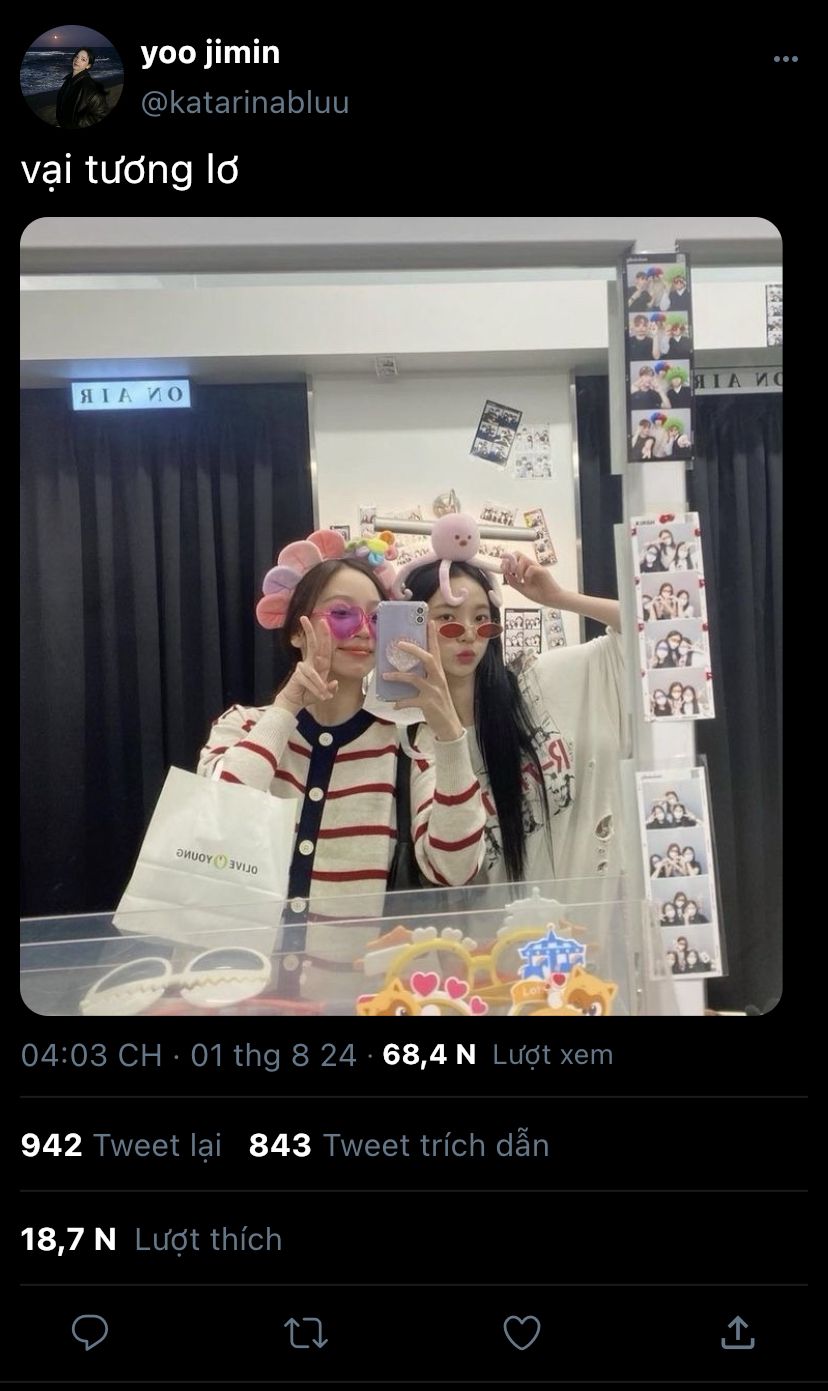Open yoo jimin's profile picture
This screenshot has height=1391, width=828.
tap(72, 77)
